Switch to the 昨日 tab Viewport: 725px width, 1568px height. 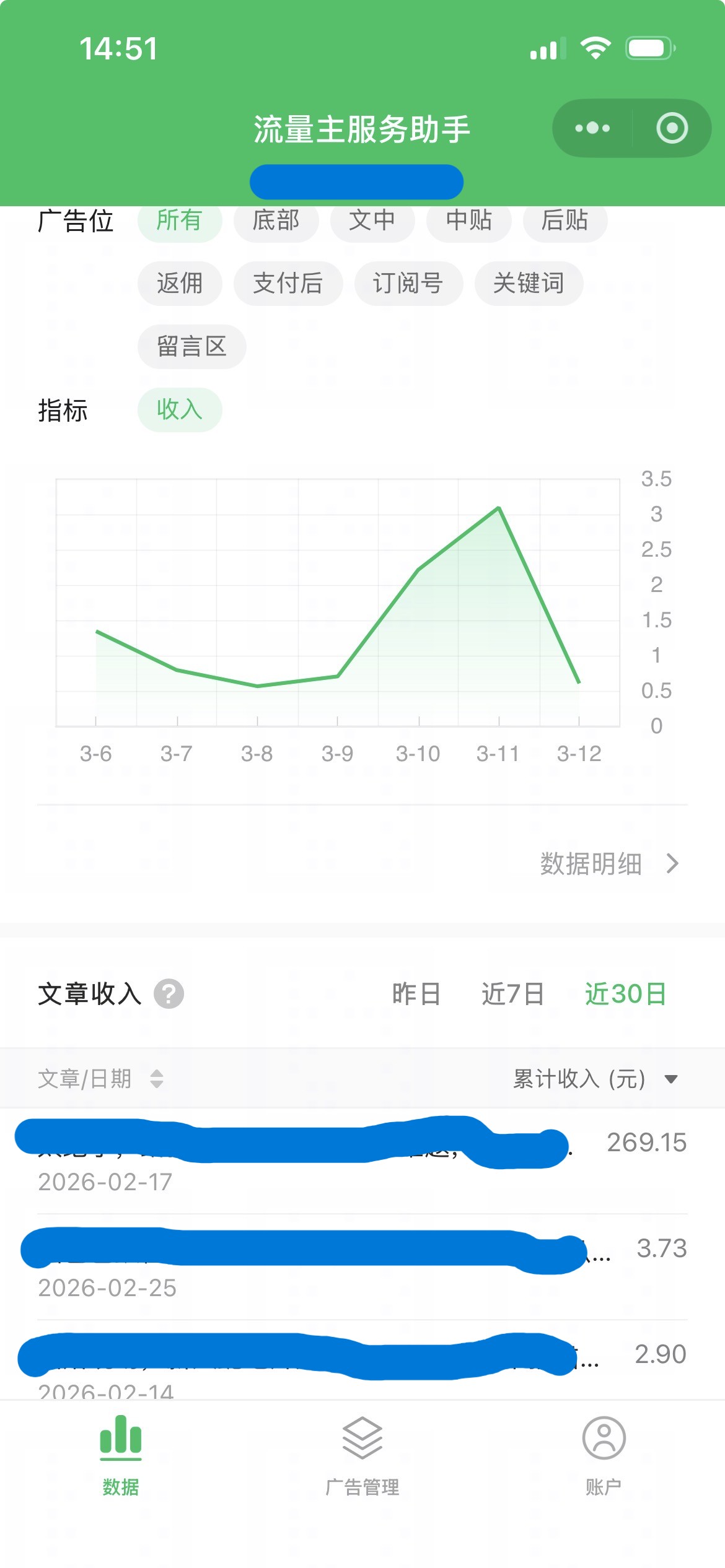416,994
